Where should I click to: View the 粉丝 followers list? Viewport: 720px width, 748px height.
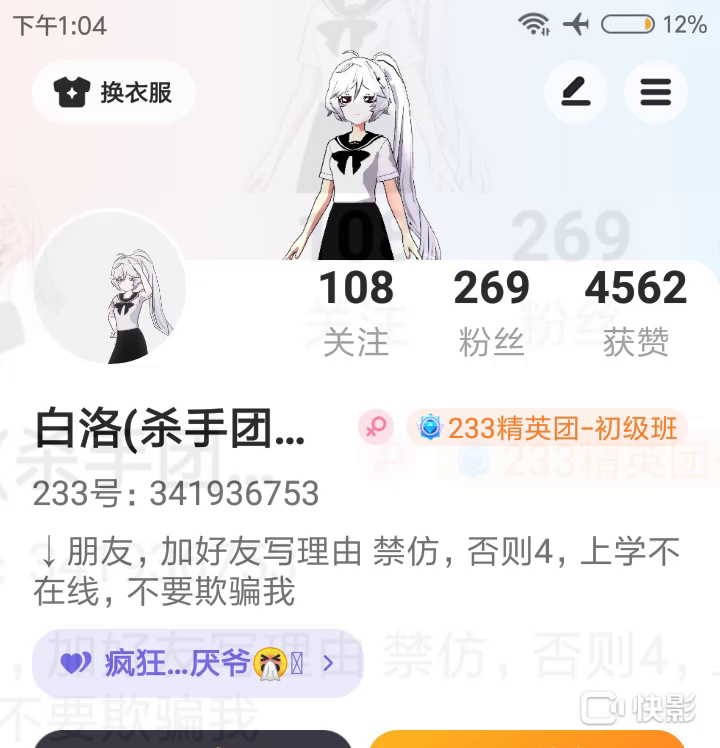tap(491, 310)
